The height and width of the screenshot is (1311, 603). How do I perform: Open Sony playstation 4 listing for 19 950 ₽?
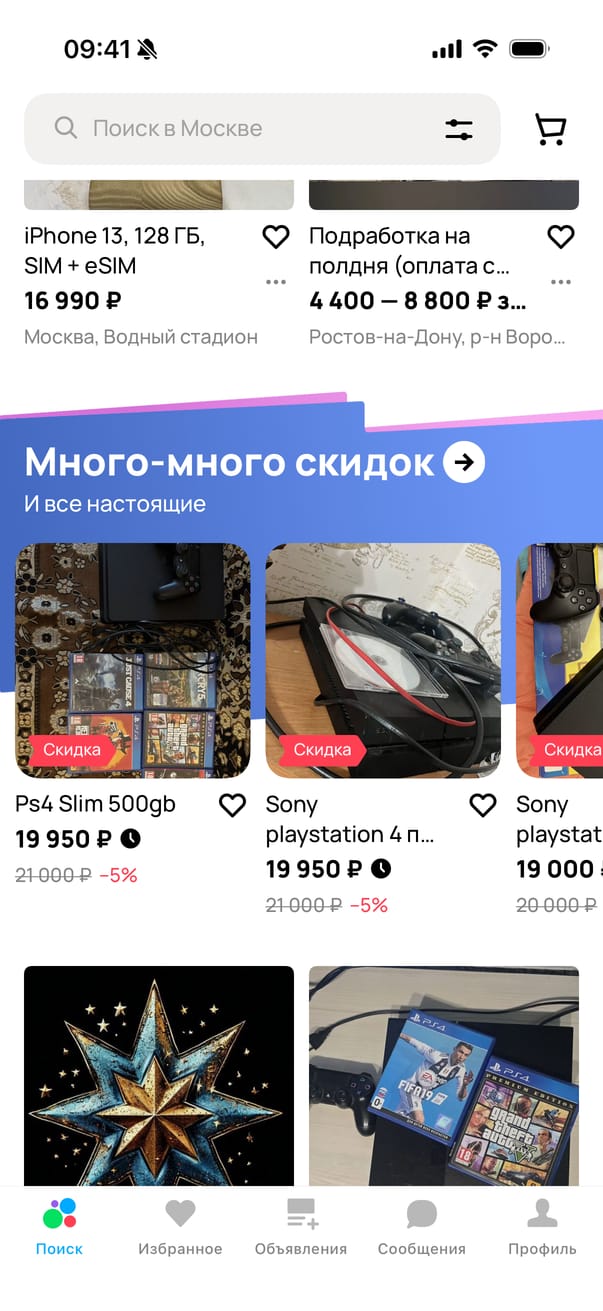click(x=382, y=660)
